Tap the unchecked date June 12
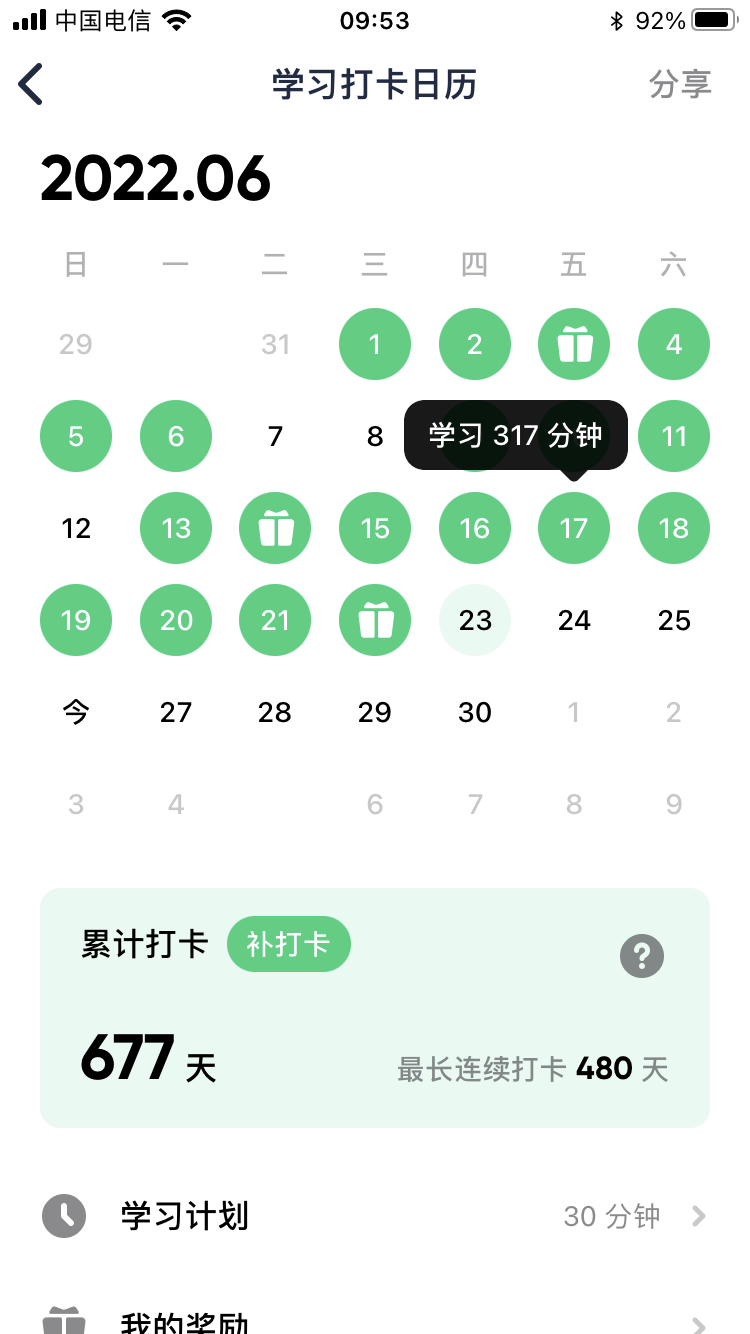Screen dimensions: 750x1334 (76, 528)
